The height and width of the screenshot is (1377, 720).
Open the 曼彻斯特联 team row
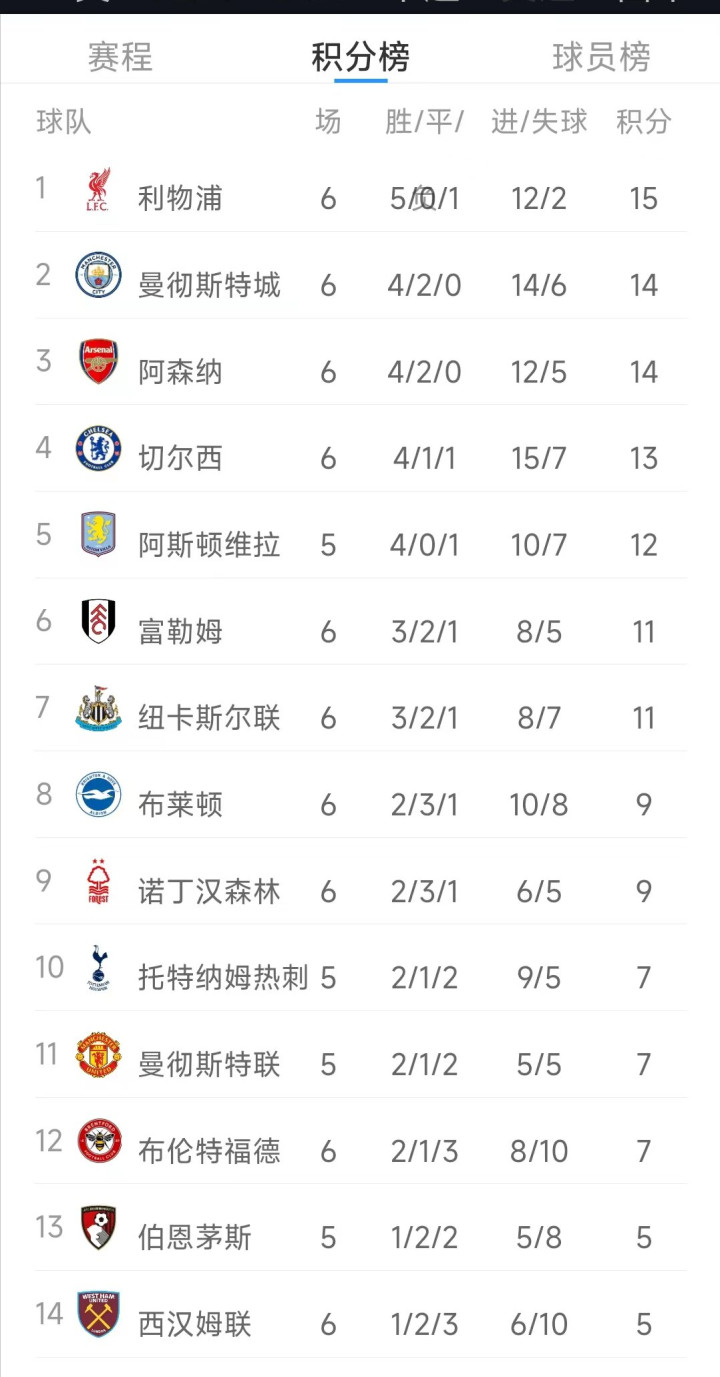(x=361, y=1055)
